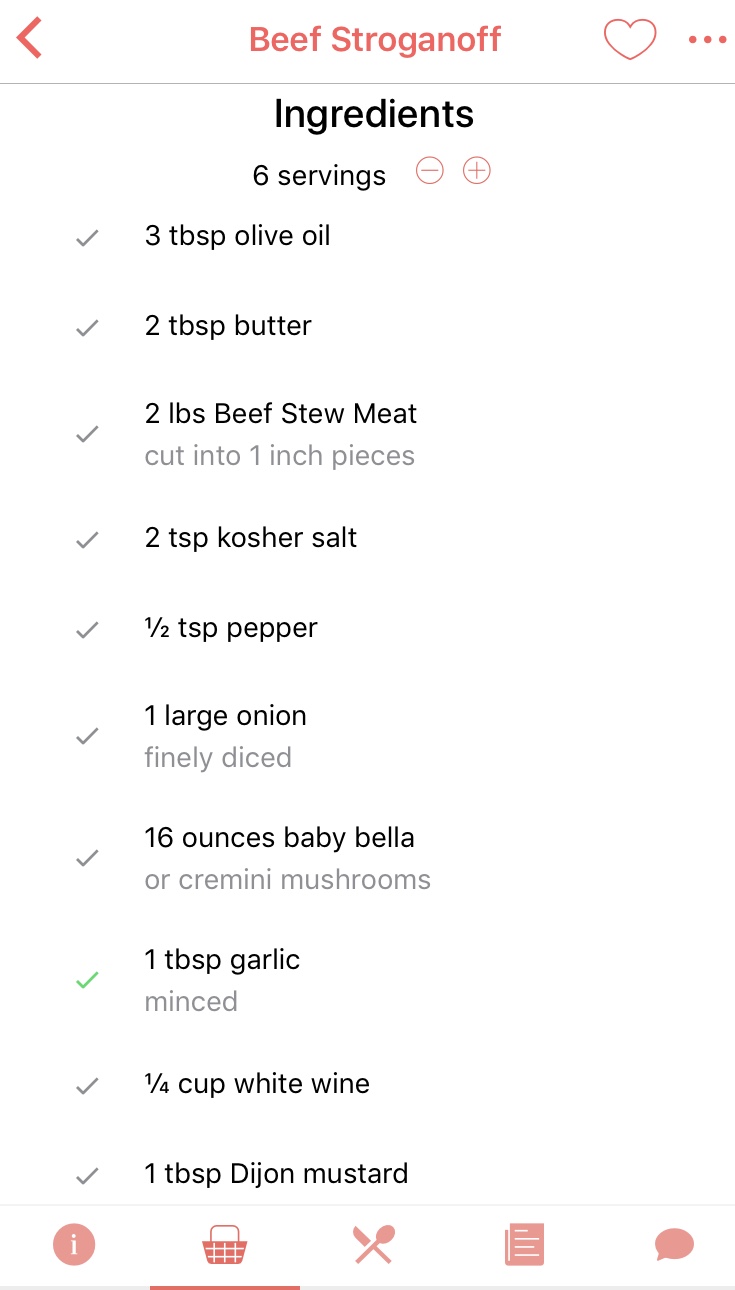Screen dimensions: 735x1290
Task: Switch to the notes page tab
Action: click(x=524, y=1246)
